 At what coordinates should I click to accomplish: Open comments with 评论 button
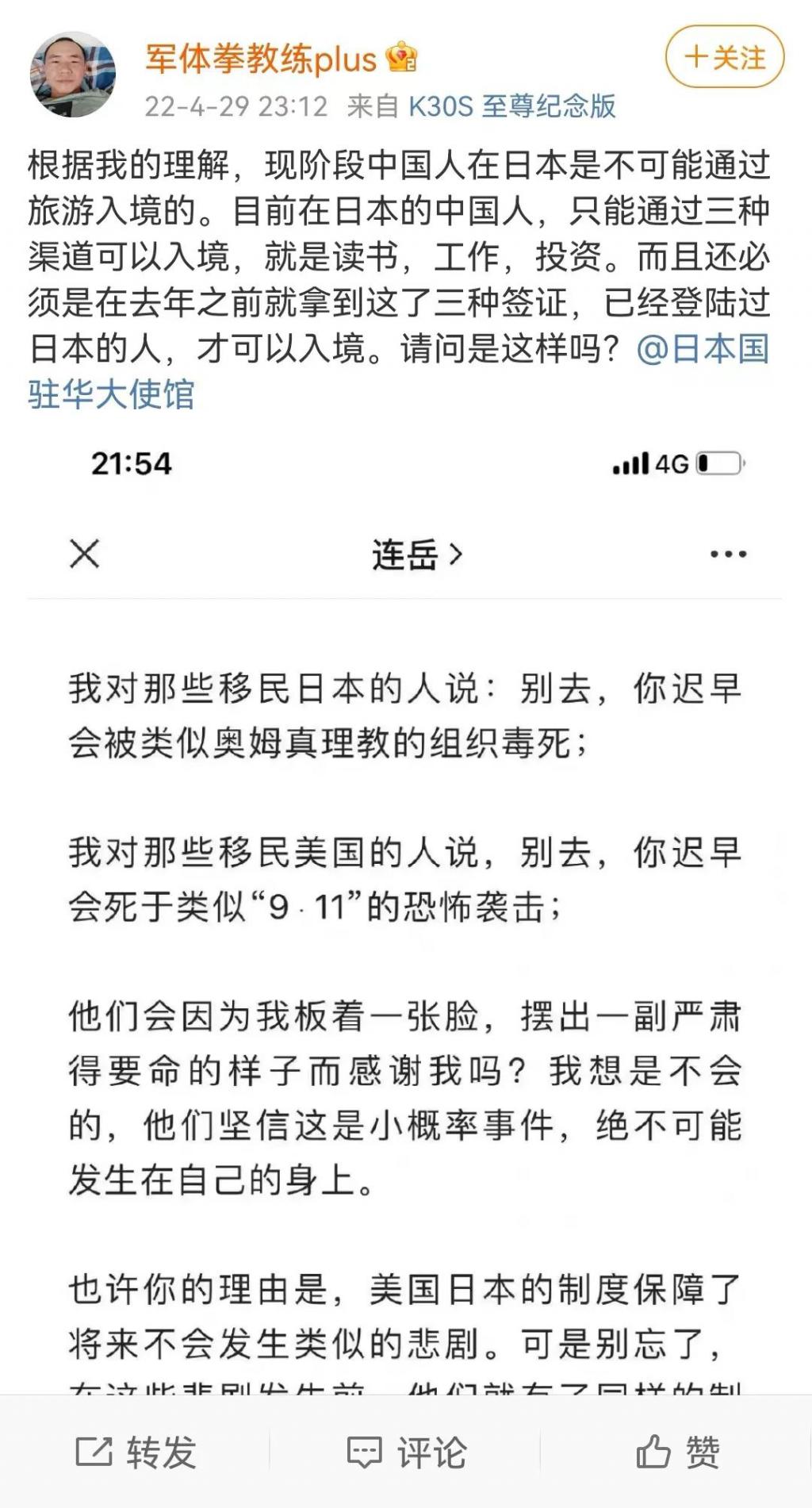[x=406, y=1452]
